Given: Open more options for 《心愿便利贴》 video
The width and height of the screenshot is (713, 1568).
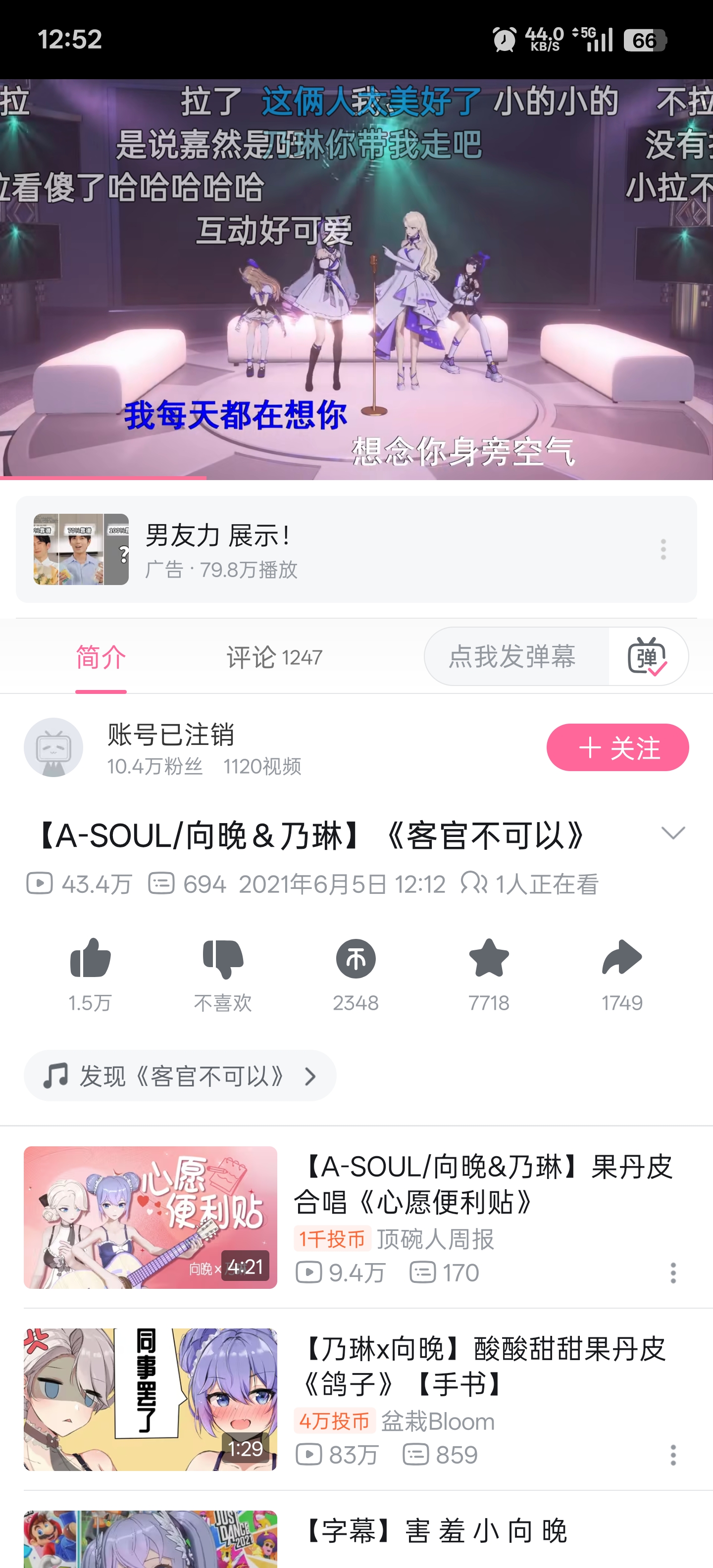Looking at the screenshot, I should tap(673, 1272).
